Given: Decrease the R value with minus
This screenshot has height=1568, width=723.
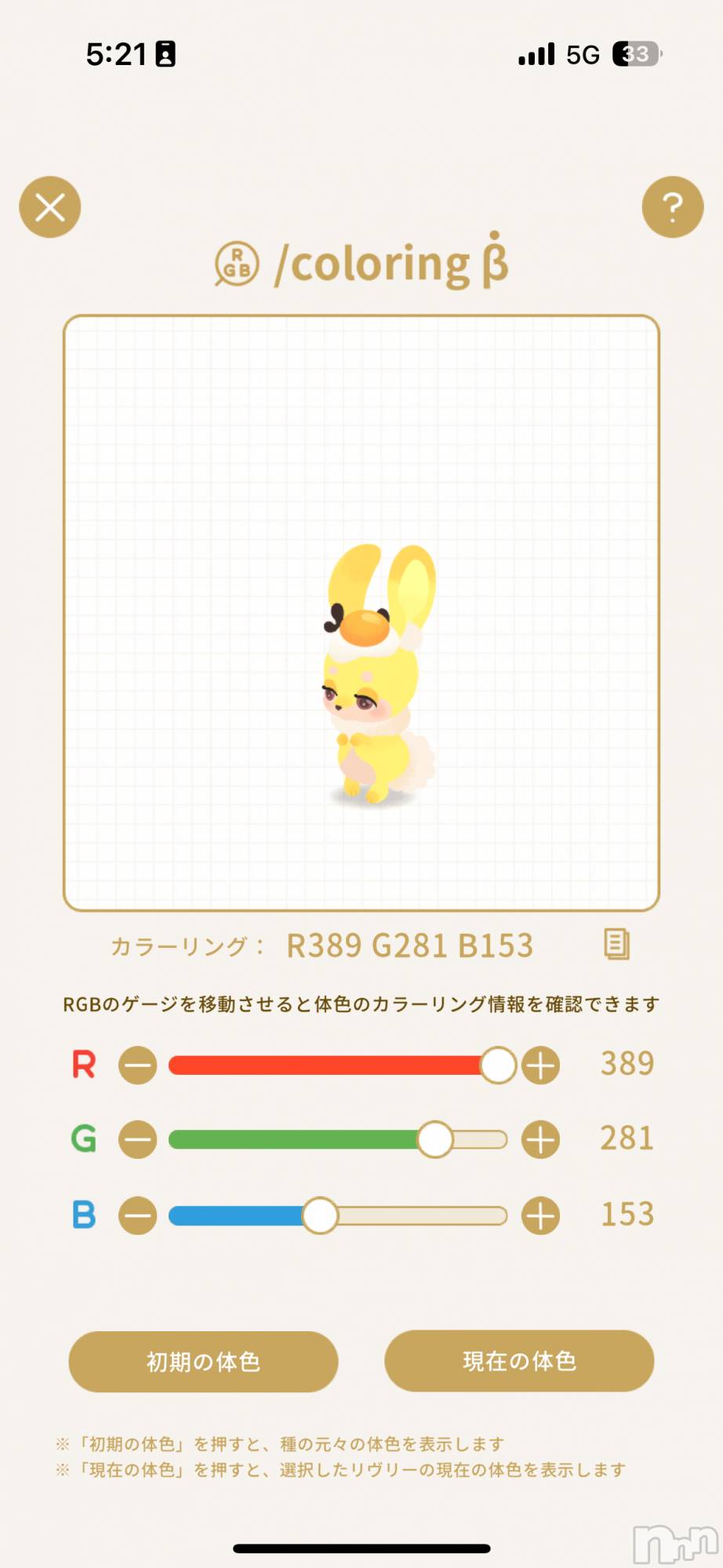Looking at the screenshot, I should [x=138, y=1065].
